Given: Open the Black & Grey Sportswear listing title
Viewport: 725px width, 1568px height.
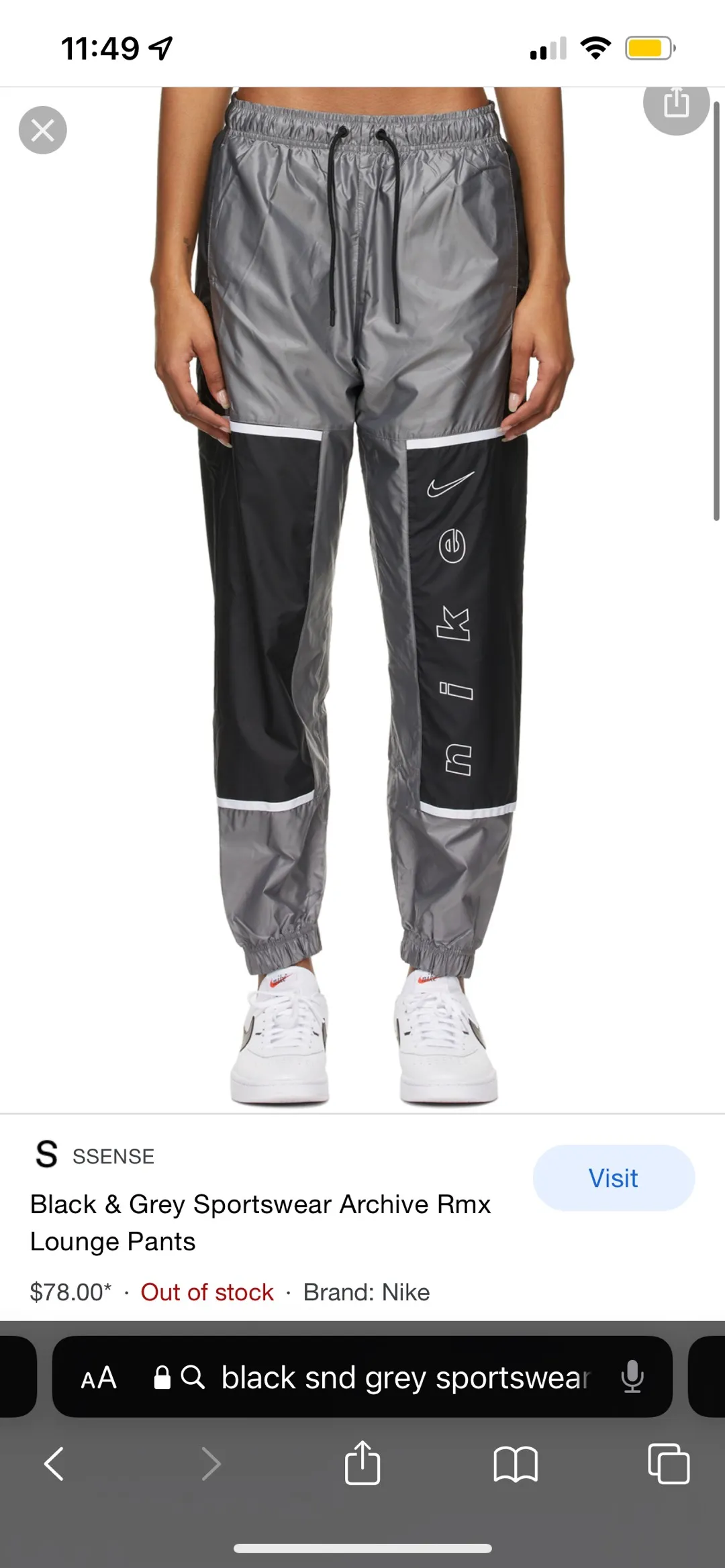Looking at the screenshot, I should [x=260, y=1222].
